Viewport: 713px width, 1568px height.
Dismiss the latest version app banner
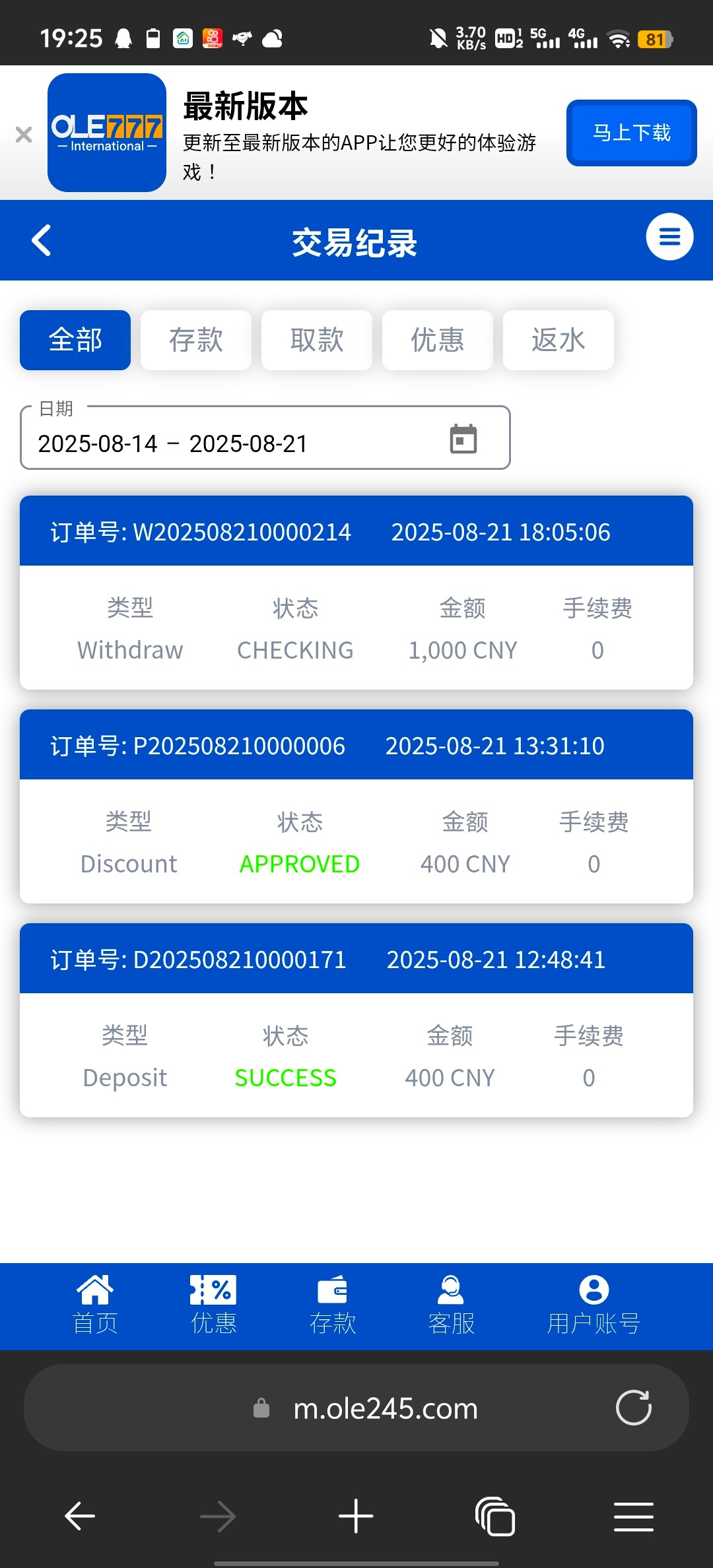[24, 135]
